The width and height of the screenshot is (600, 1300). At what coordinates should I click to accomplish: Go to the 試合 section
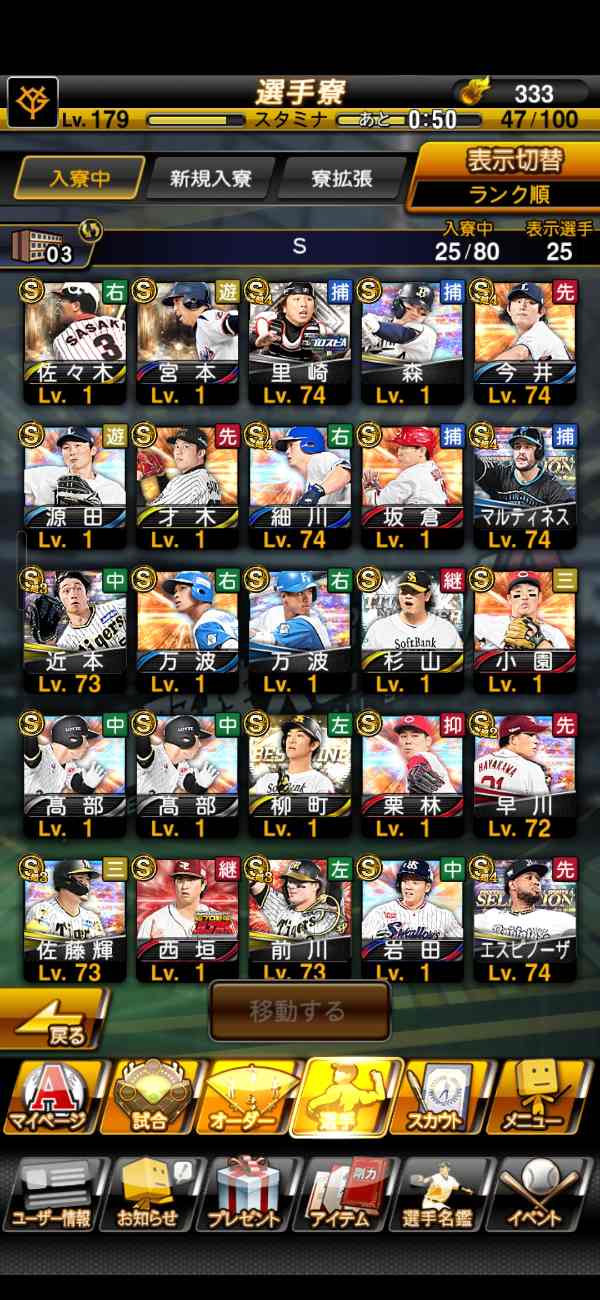(x=148, y=1097)
